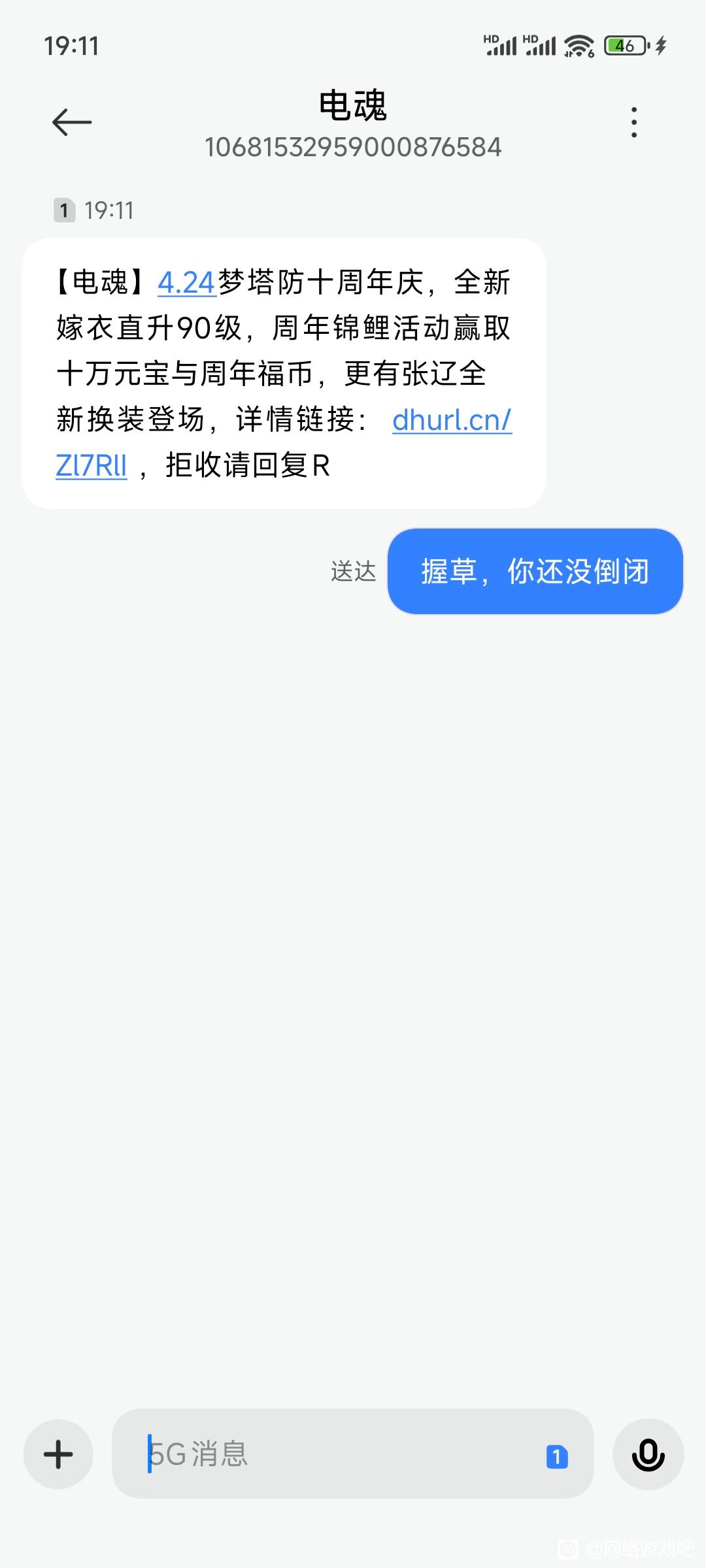706x1568 pixels.
Task: Tap the 4.24 date link
Action: click(x=186, y=283)
